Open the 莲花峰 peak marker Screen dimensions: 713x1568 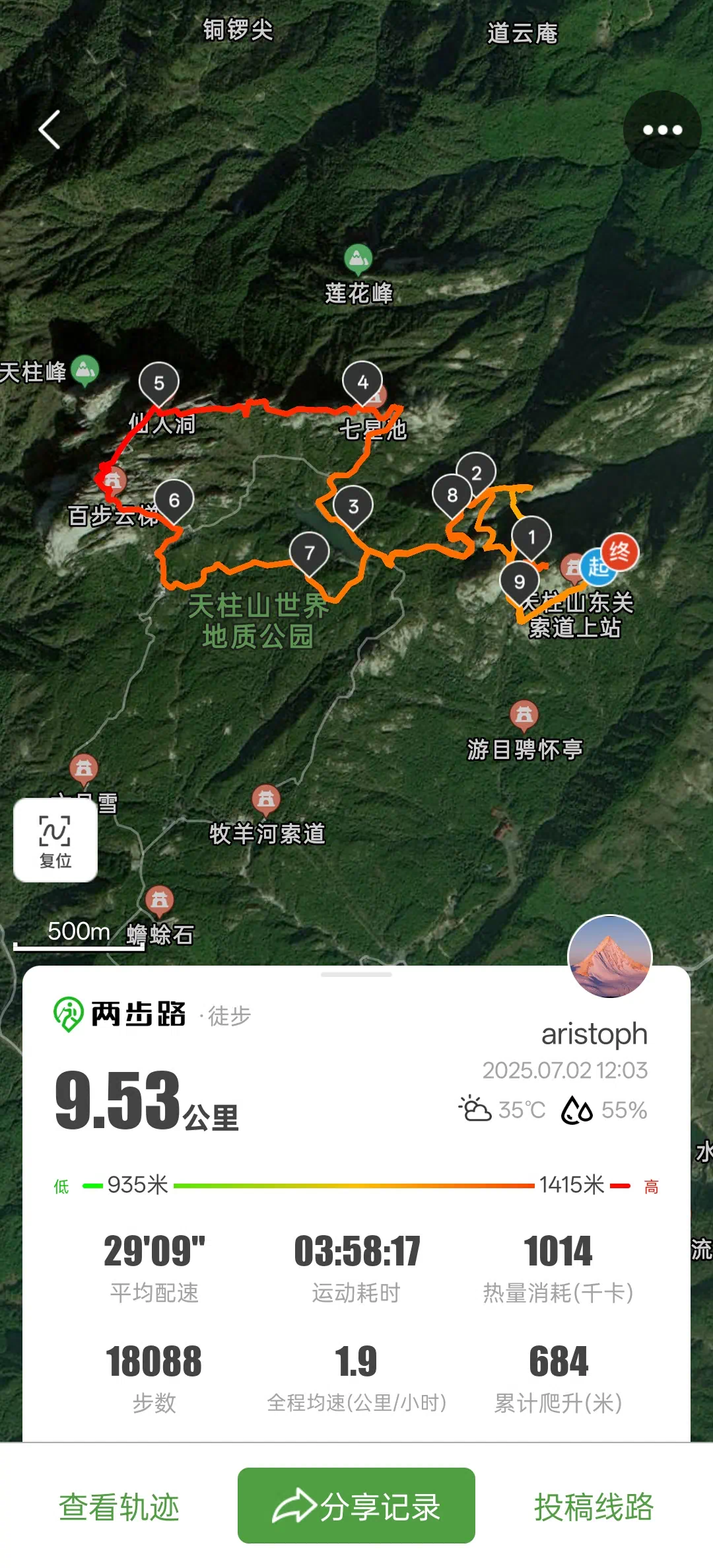point(358,259)
